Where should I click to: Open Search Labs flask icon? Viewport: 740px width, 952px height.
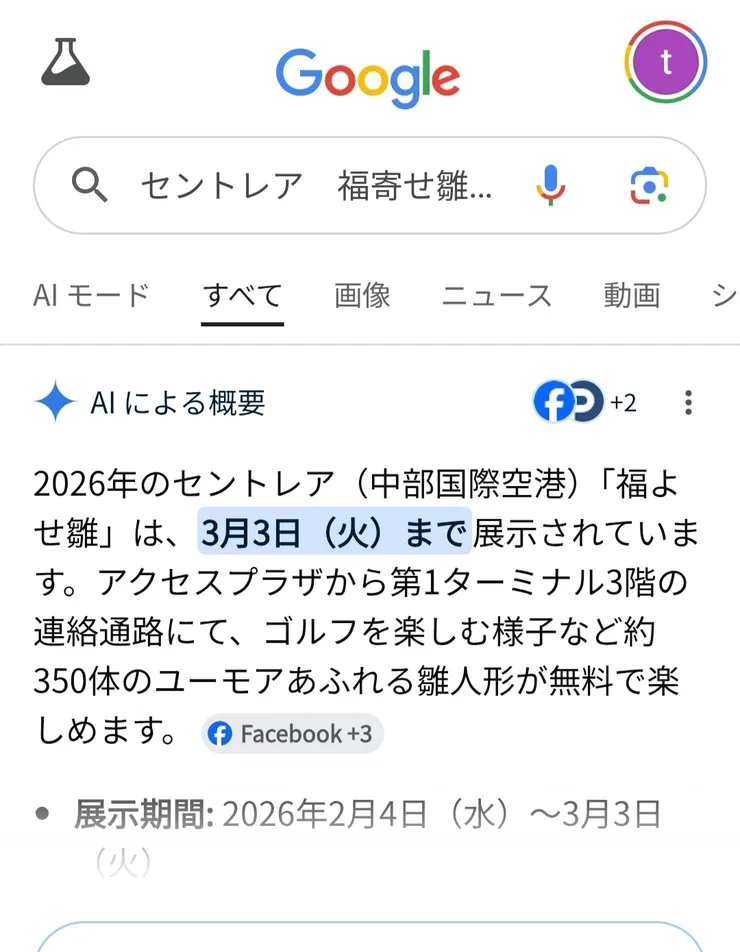[66, 62]
